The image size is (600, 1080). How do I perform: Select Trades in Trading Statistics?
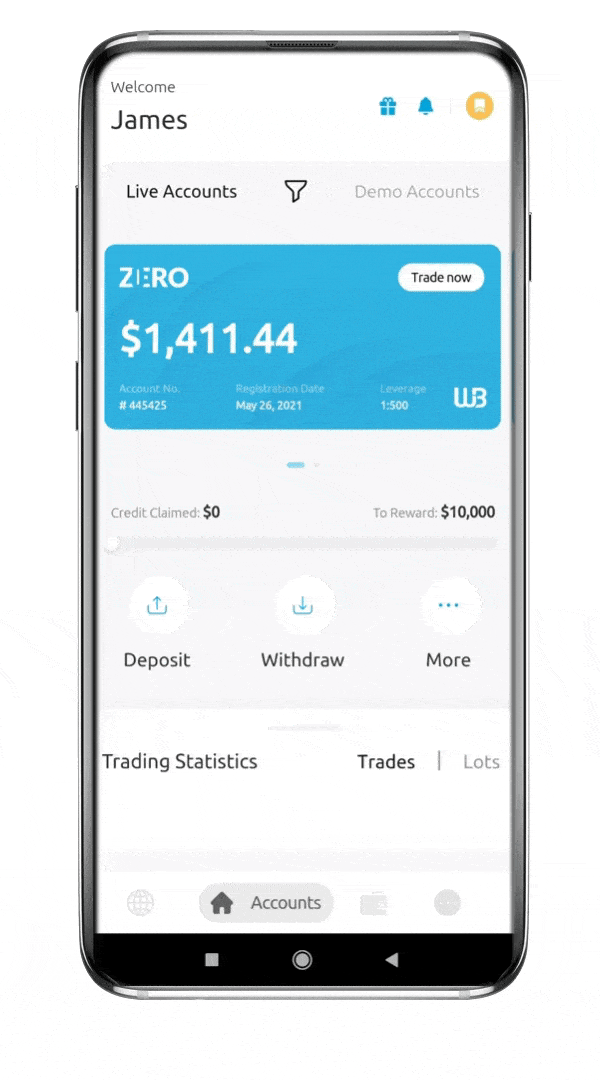coord(386,762)
